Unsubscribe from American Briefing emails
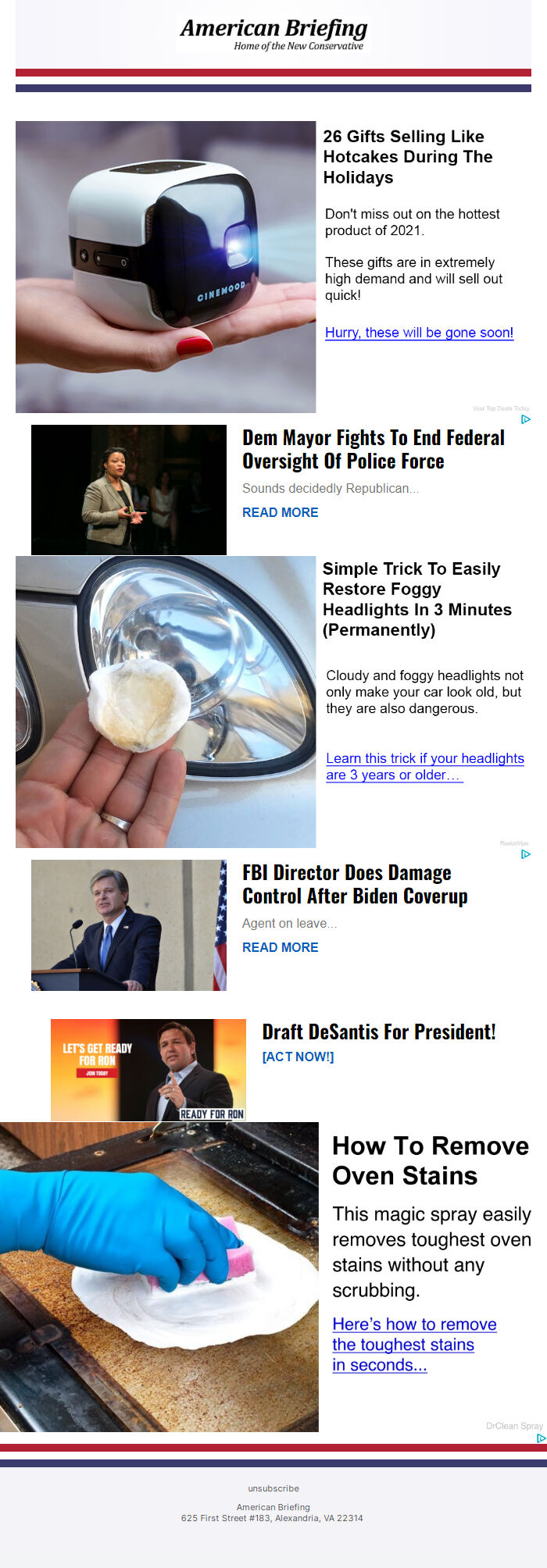 (x=273, y=1488)
